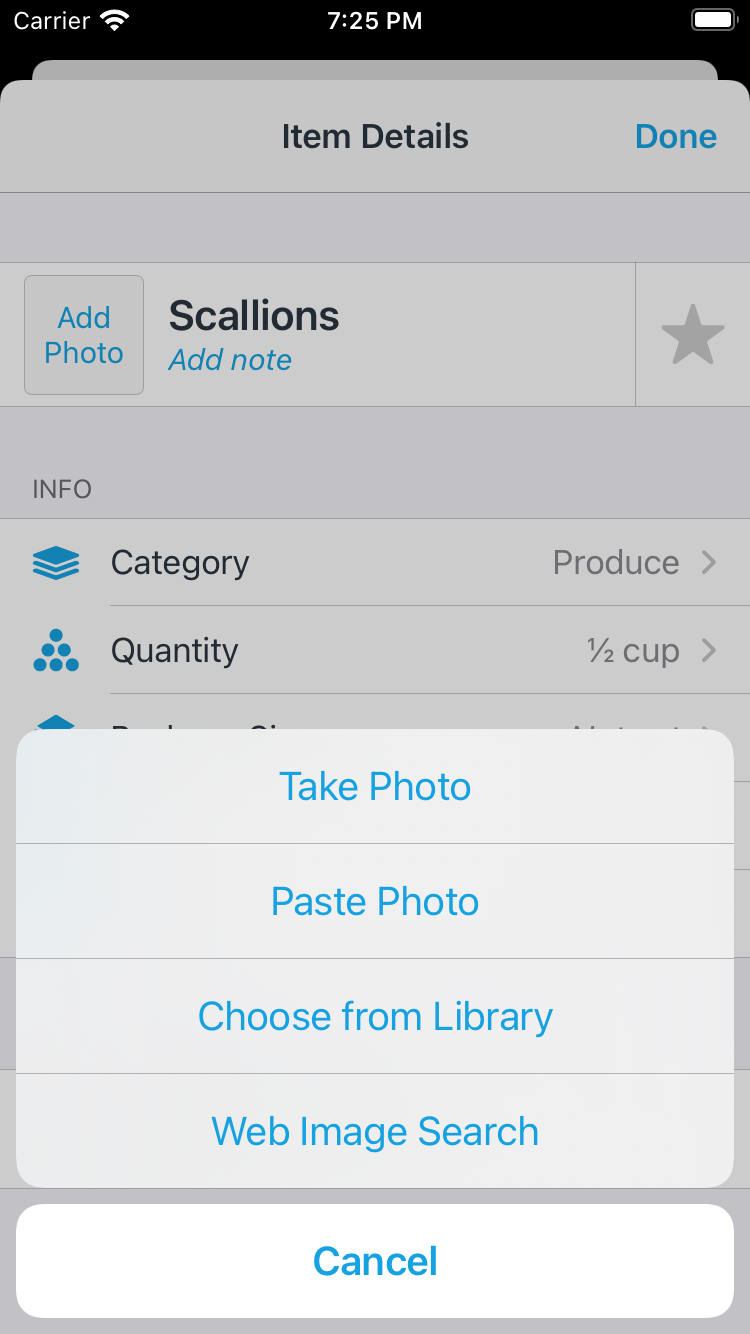Image resolution: width=750 pixels, height=1334 pixels.
Task: Select Take Photo option
Action: point(375,787)
